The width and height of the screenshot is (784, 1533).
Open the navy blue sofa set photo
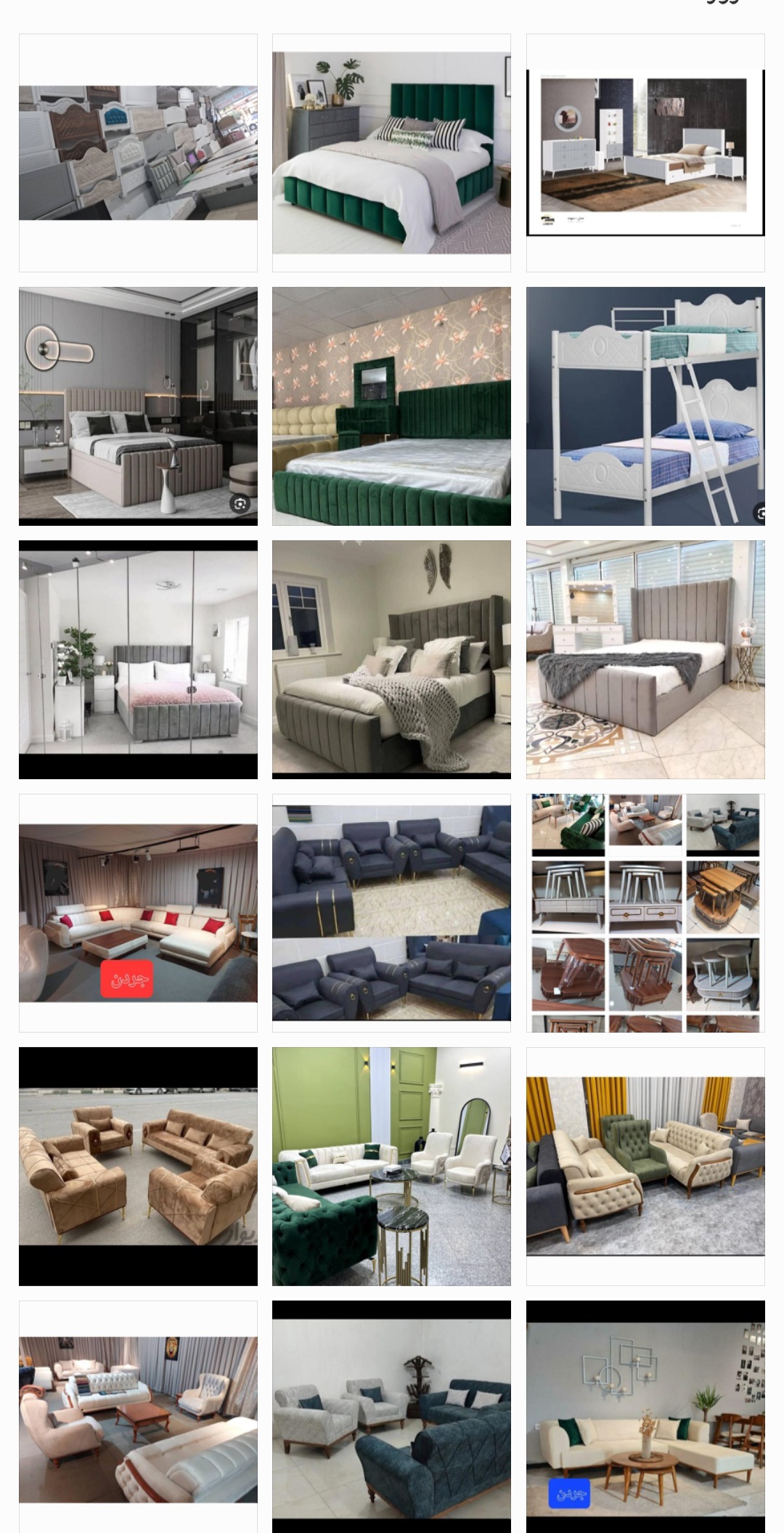[391, 913]
